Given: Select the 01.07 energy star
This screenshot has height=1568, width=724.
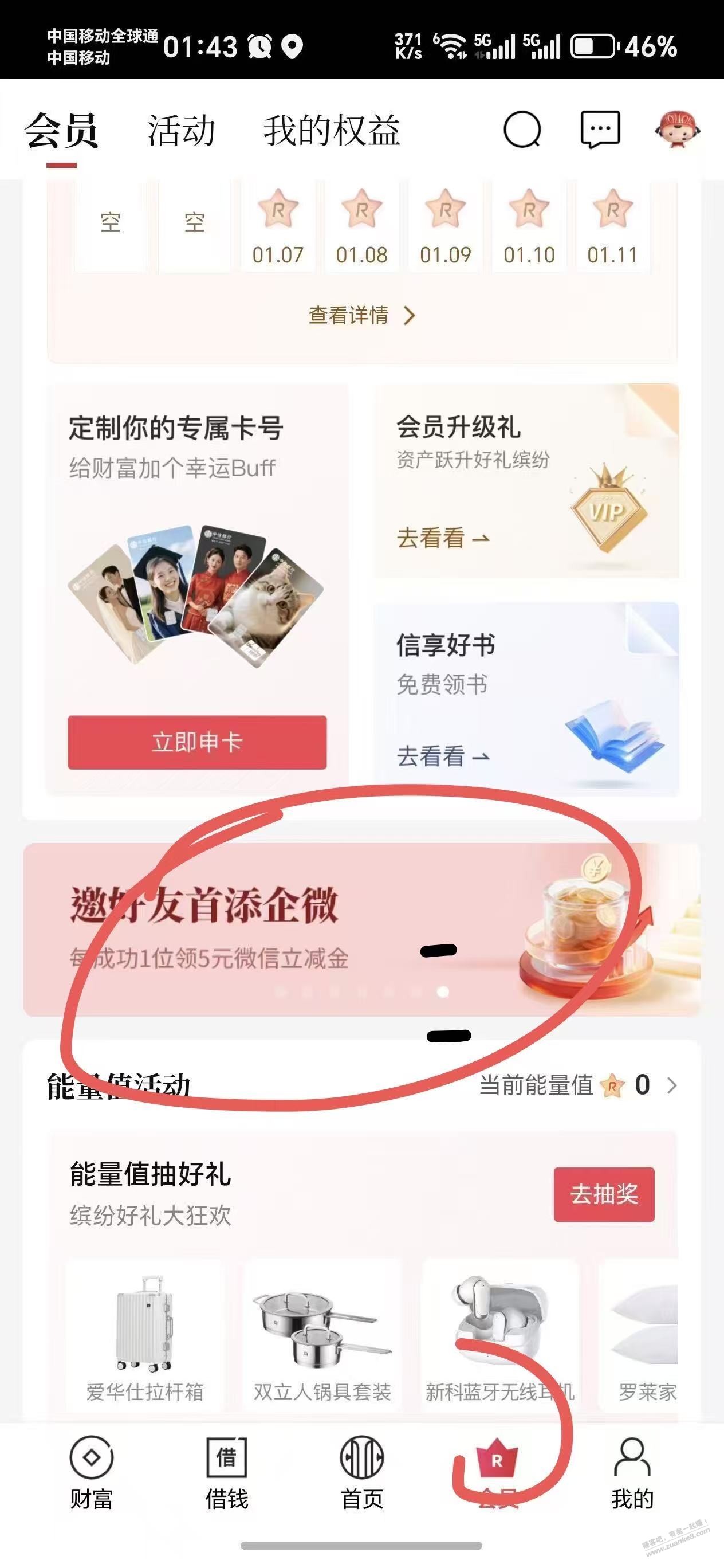Looking at the screenshot, I should tap(278, 225).
